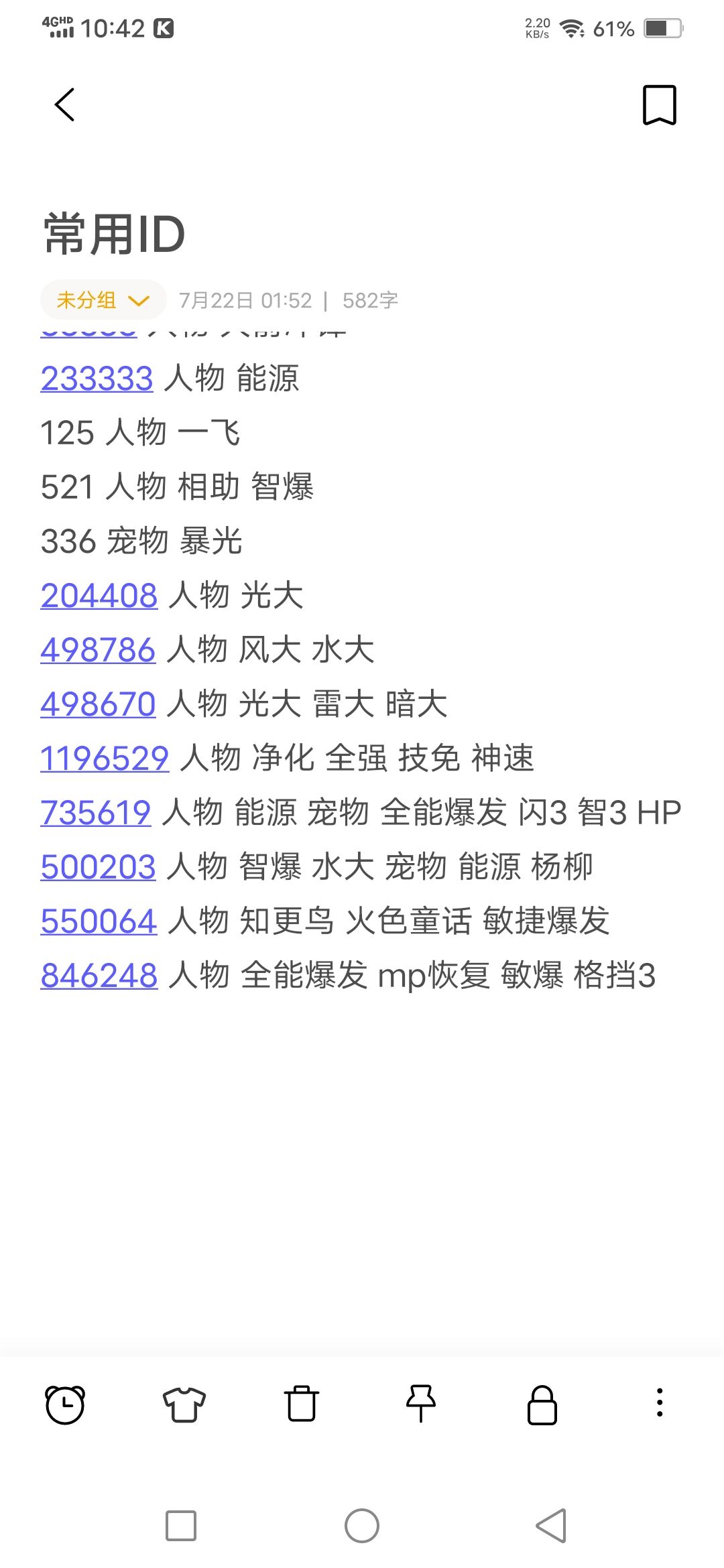Go to the home screen
The height and width of the screenshot is (1568, 724).
click(362, 1526)
